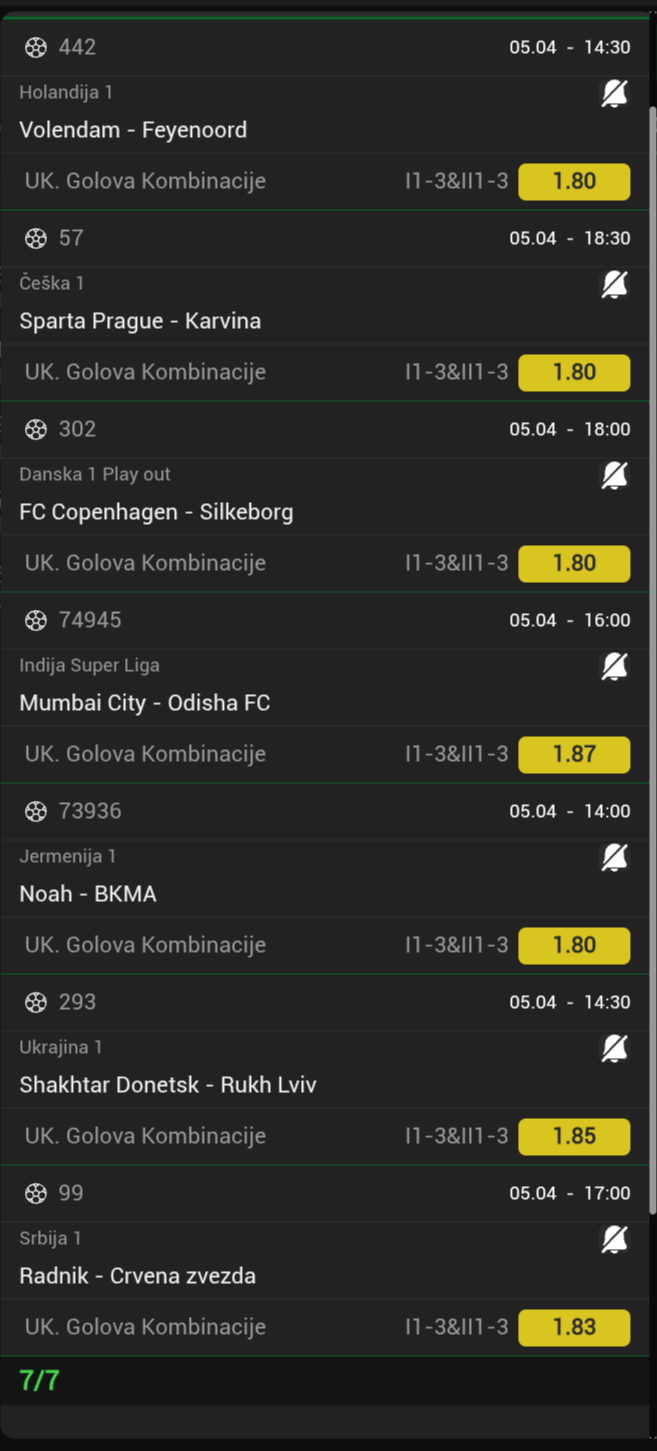Toggle notification bell for Shakhtar Donetsk - Rukh Lviv
Viewport: 657px width, 1451px height.
tap(614, 1049)
